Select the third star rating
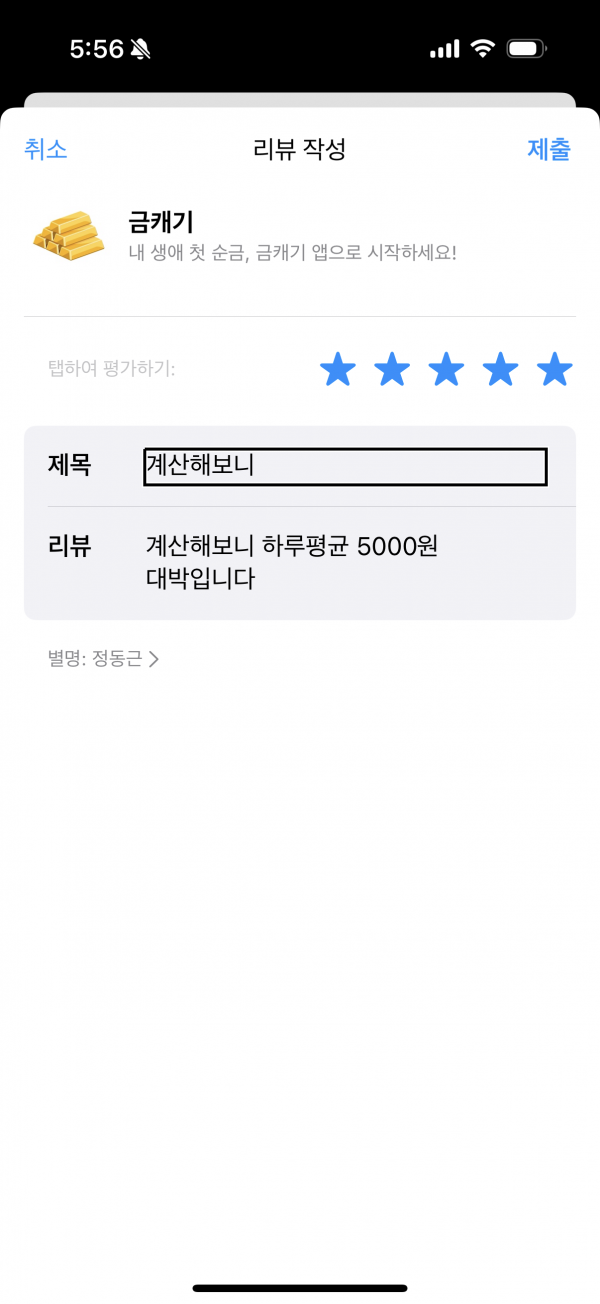Viewport: 600px width, 1304px height. [x=446, y=369]
